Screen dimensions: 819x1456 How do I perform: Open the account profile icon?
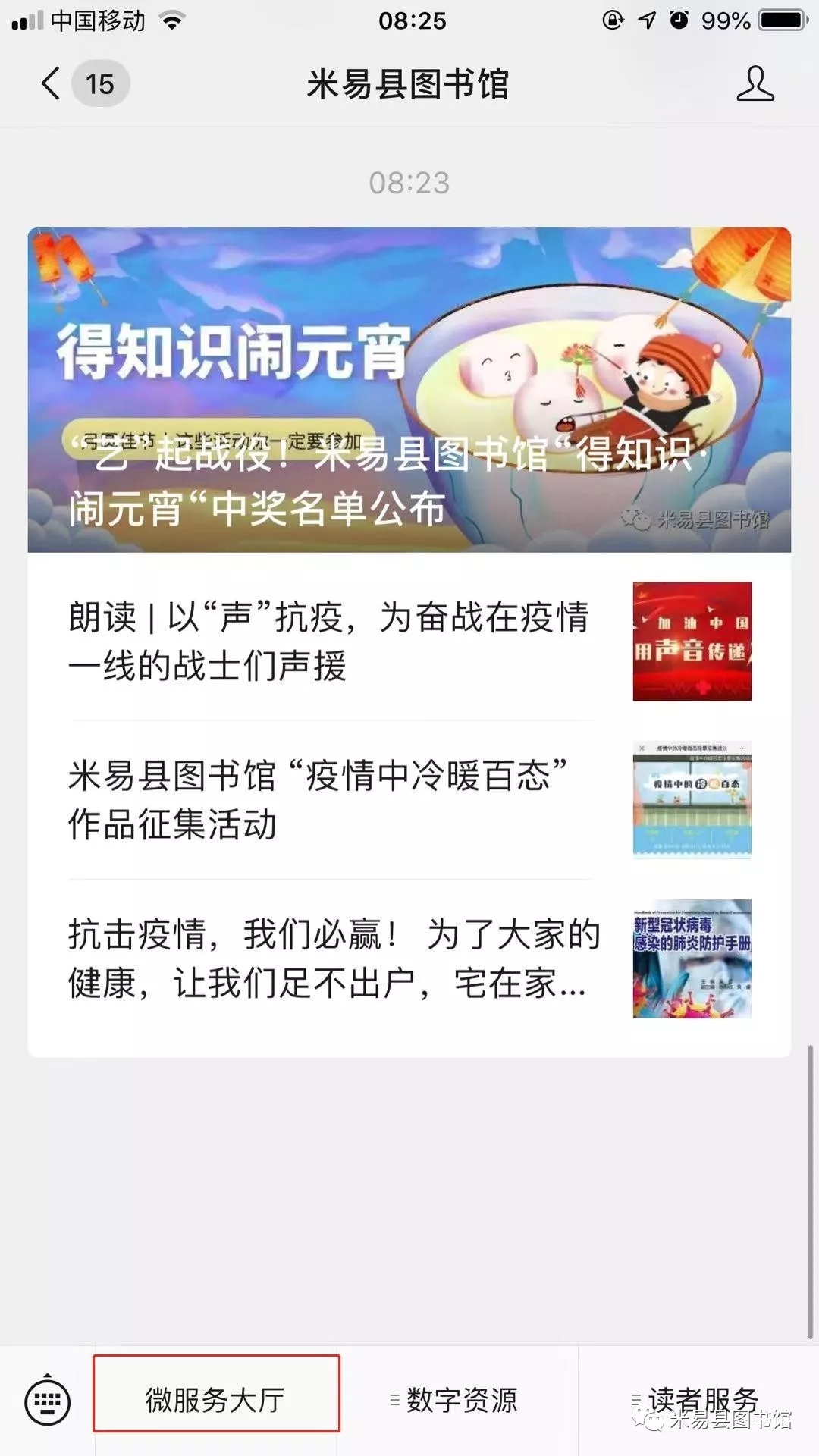click(755, 83)
